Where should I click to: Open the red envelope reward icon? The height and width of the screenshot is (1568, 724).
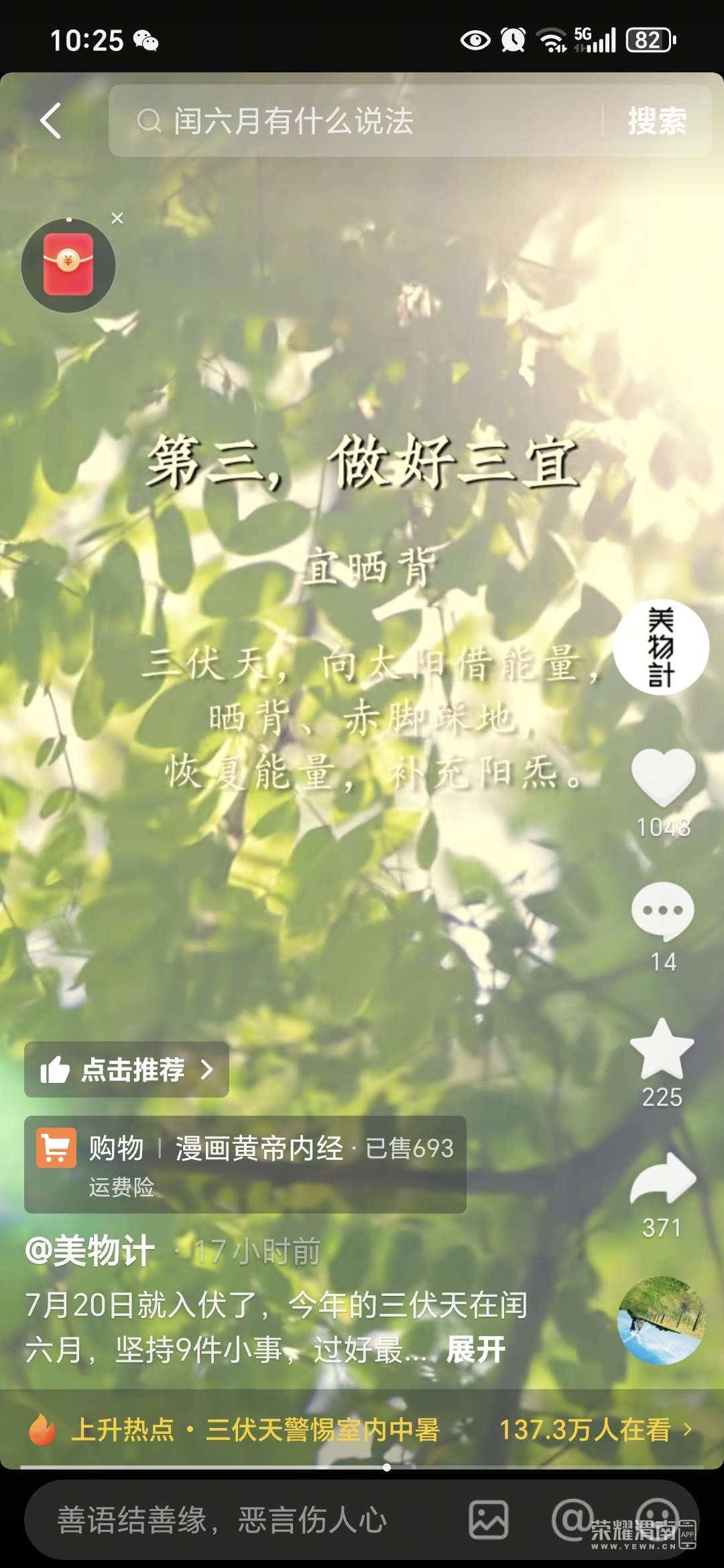tap(68, 265)
